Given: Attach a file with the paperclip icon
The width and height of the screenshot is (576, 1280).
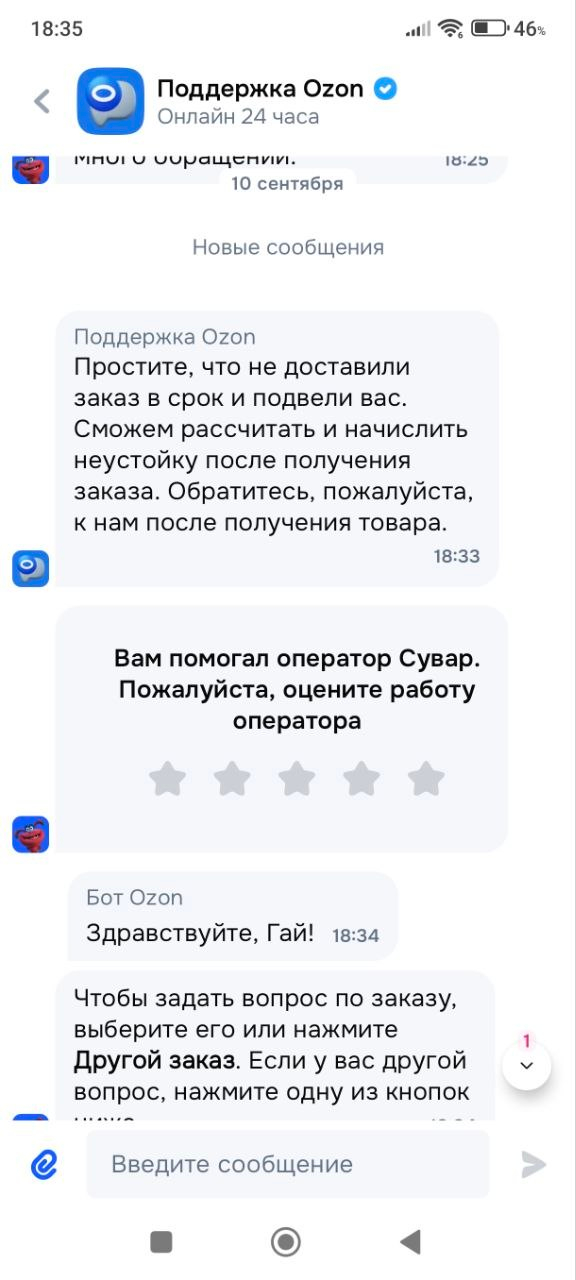Looking at the screenshot, I should click(x=44, y=1164).
